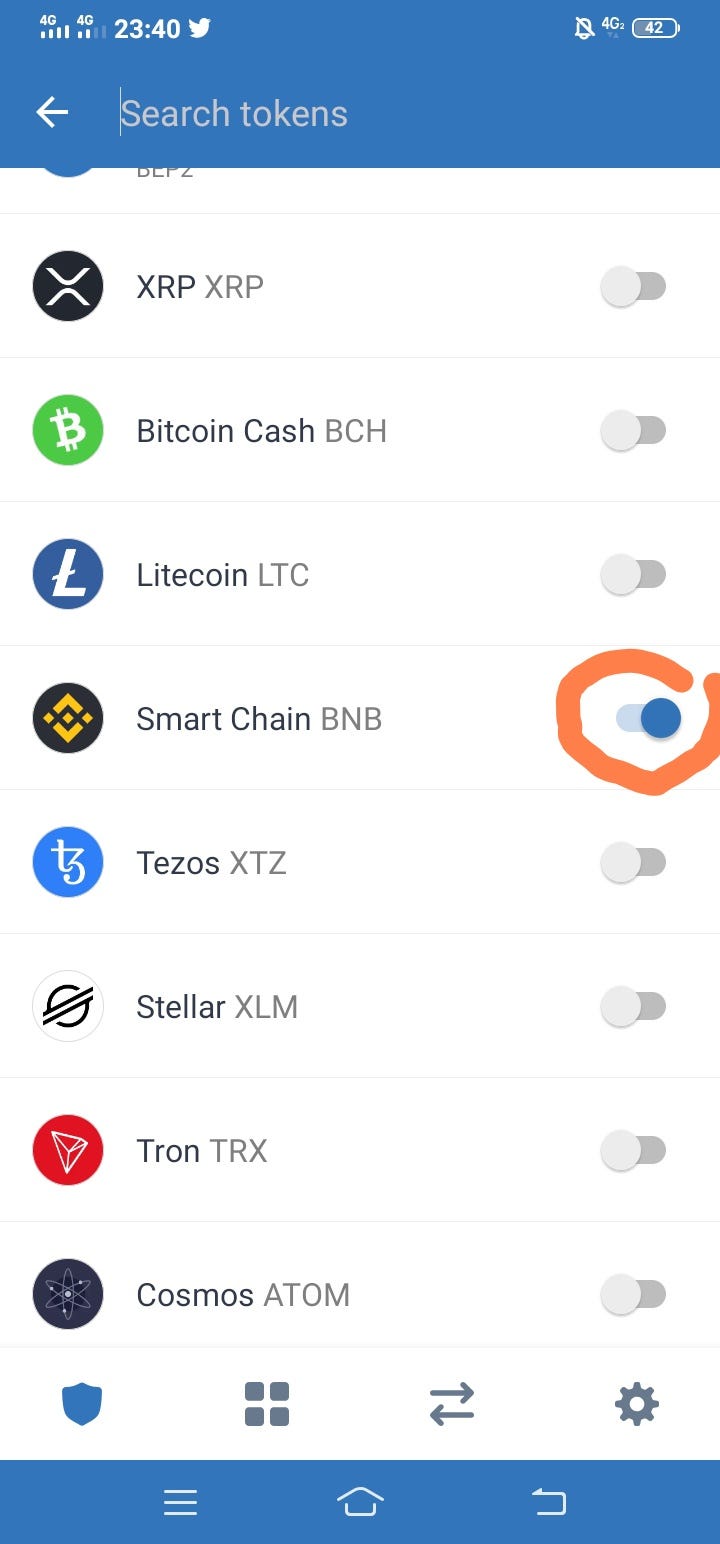Tap the system back button
Screen dimensions: 720x1544
coord(548,1501)
